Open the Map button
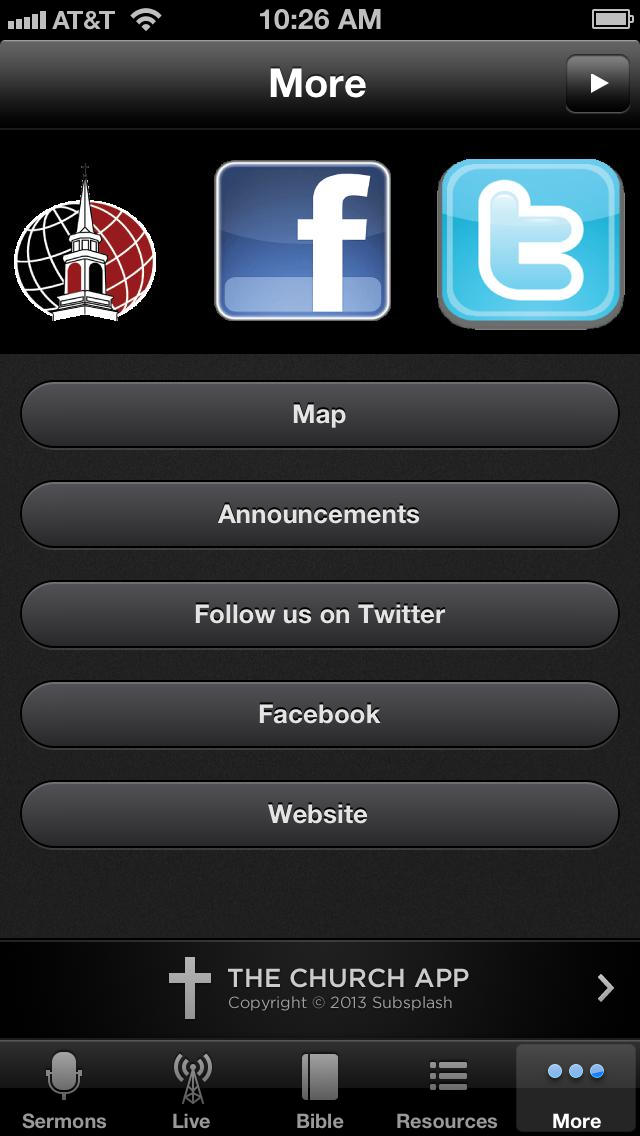This screenshot has width=640, height=1136. pyautogui.click(x=320, y=414)
